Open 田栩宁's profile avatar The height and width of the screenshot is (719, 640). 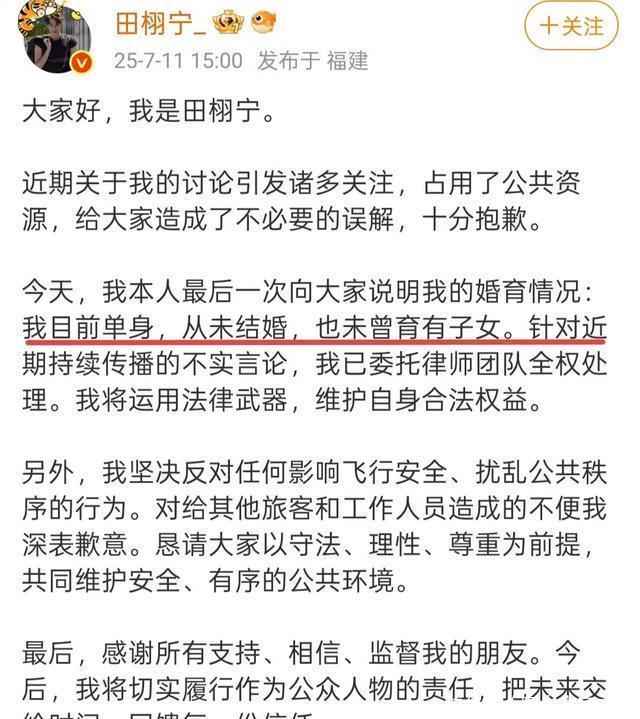(56, 37)
